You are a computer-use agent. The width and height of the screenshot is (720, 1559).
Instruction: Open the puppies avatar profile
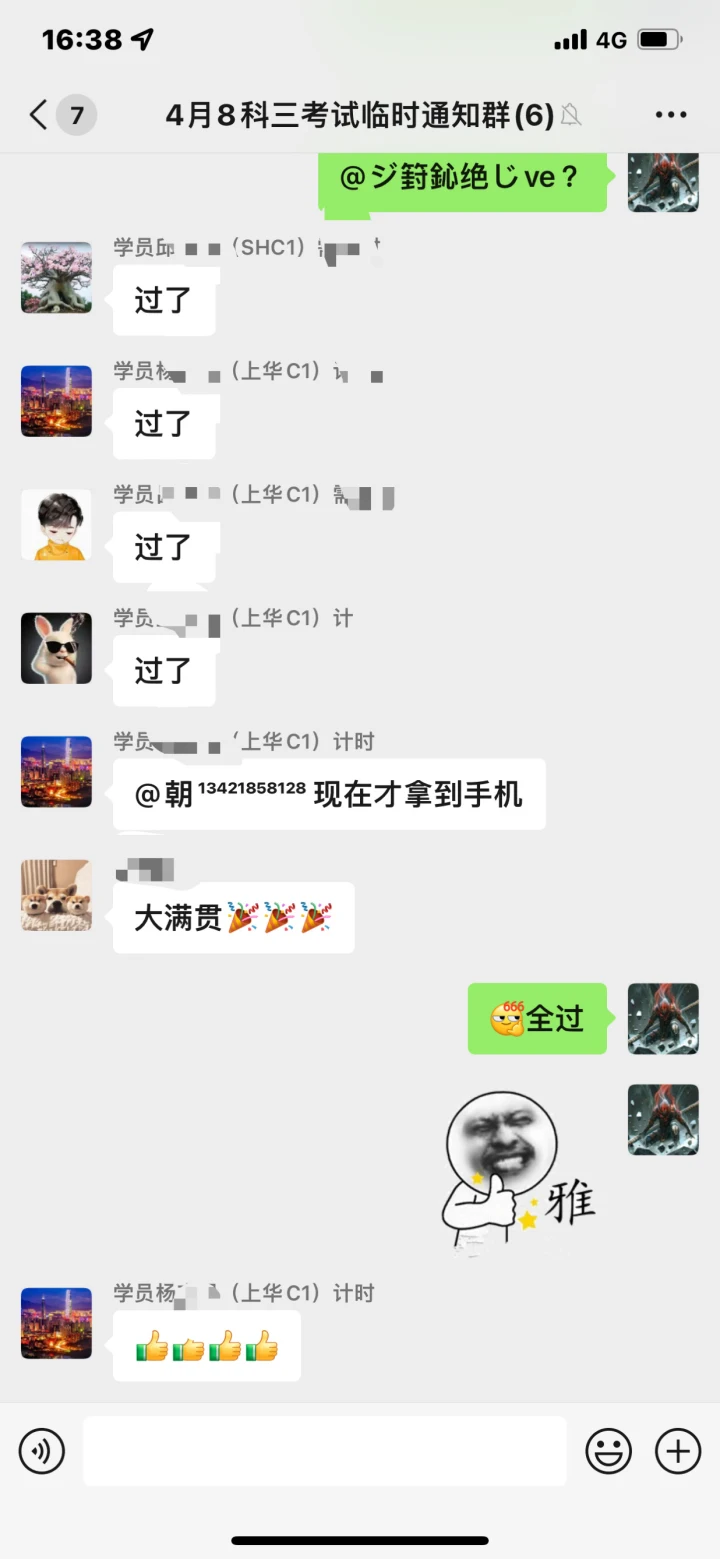point(56,895)
